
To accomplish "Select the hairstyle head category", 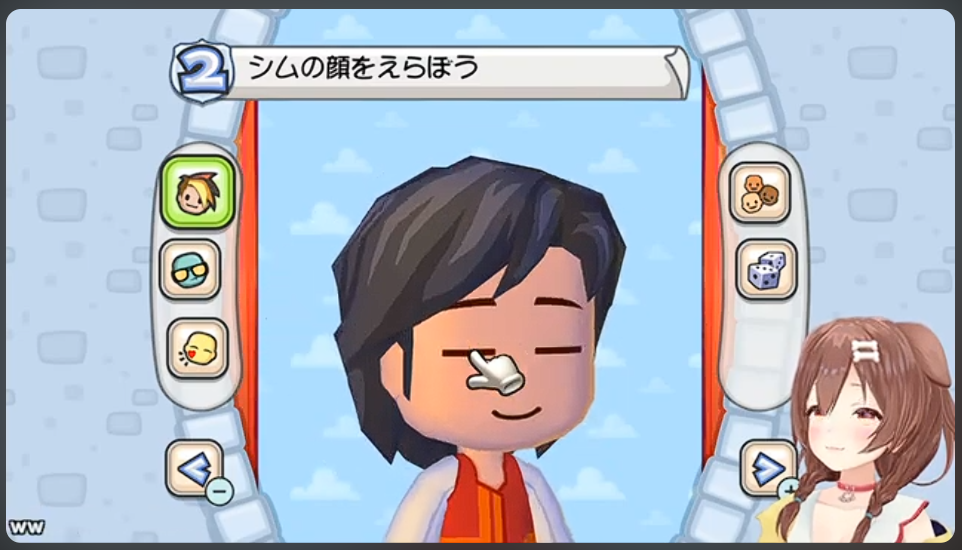I will pyautogui.click(x=197, y=192).
